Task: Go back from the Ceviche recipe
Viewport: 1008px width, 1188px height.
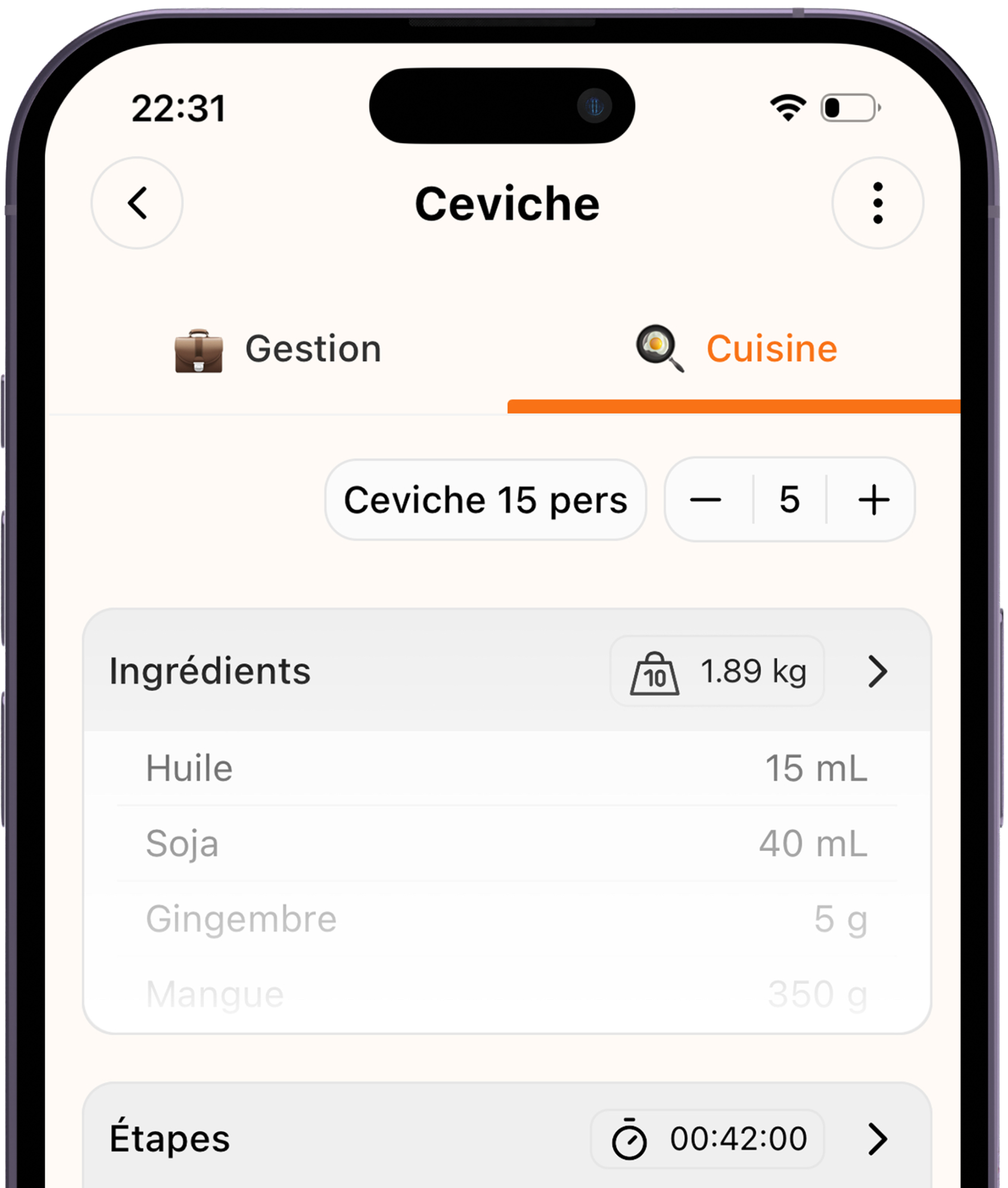Action: coord(137,203)
